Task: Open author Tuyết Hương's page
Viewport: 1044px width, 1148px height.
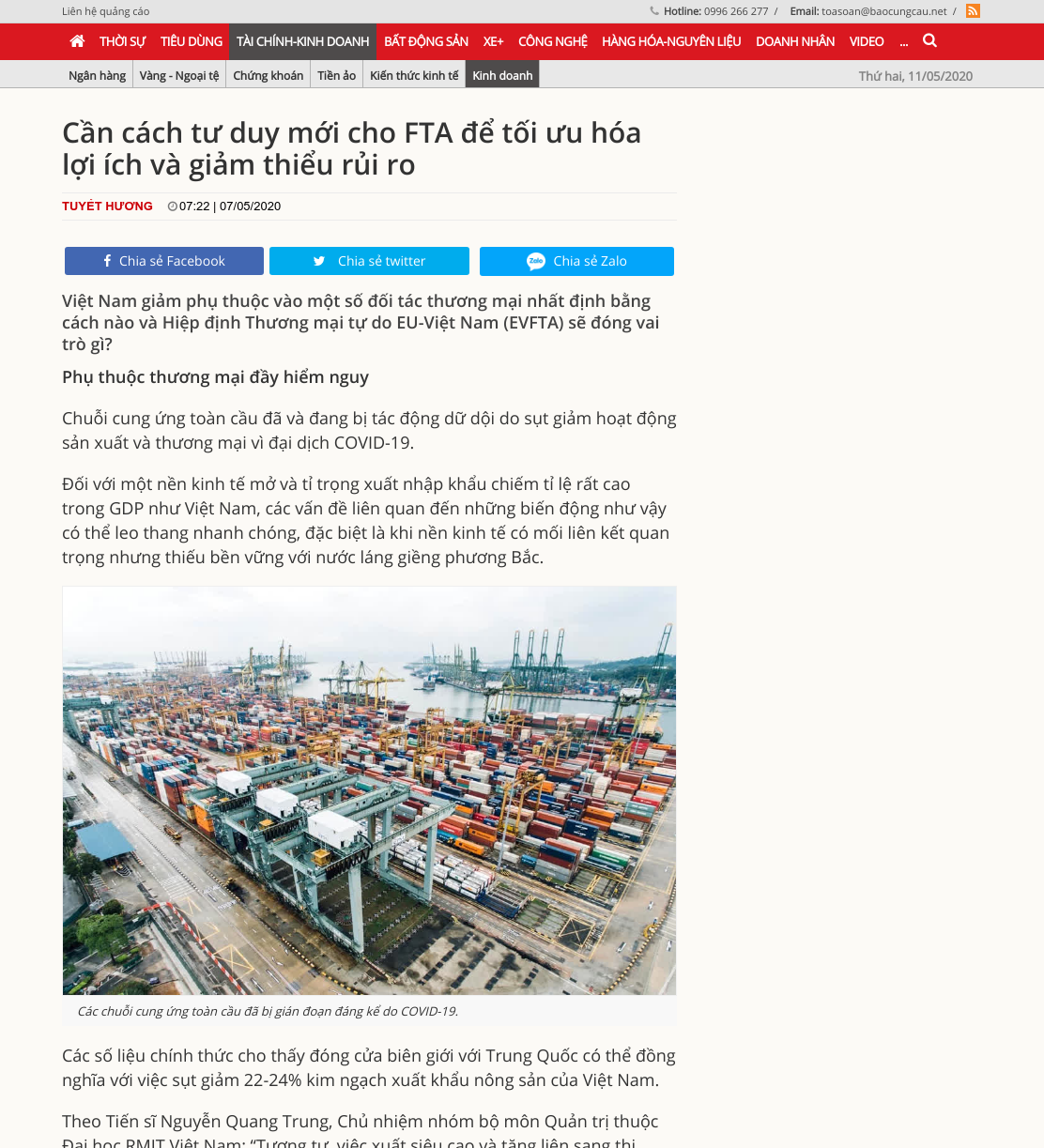Action: [x=107, y=206]
